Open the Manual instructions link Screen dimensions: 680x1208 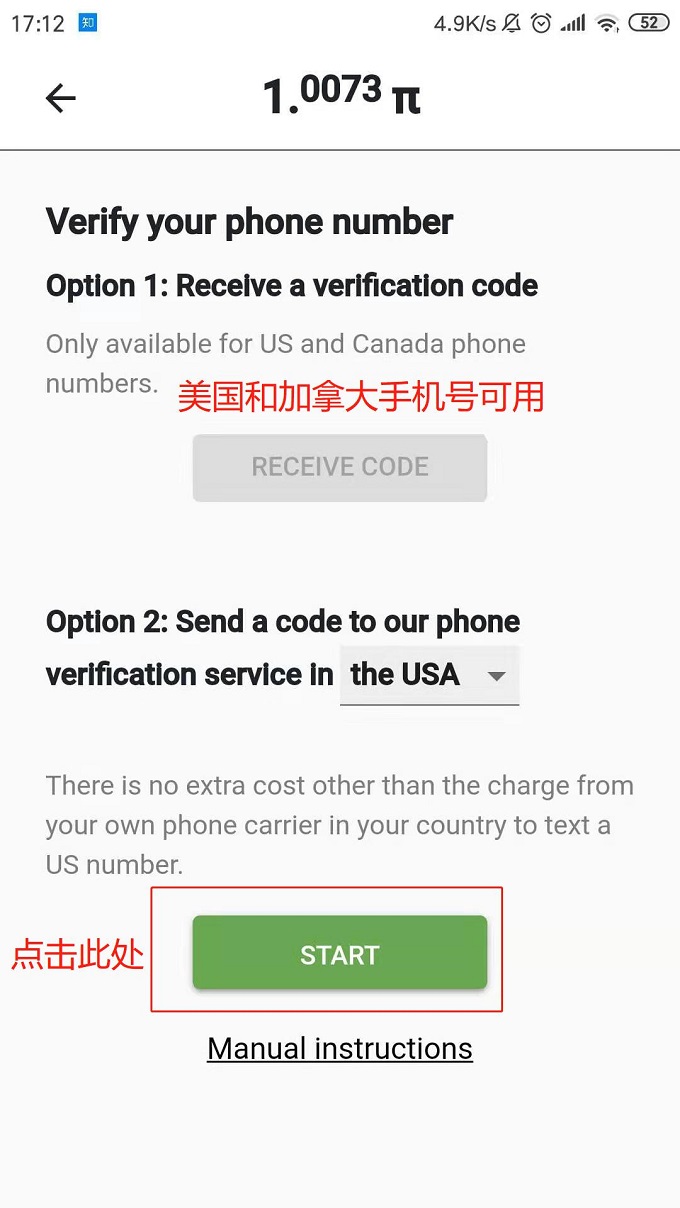pyautogui.click(x=340, y=1048)
